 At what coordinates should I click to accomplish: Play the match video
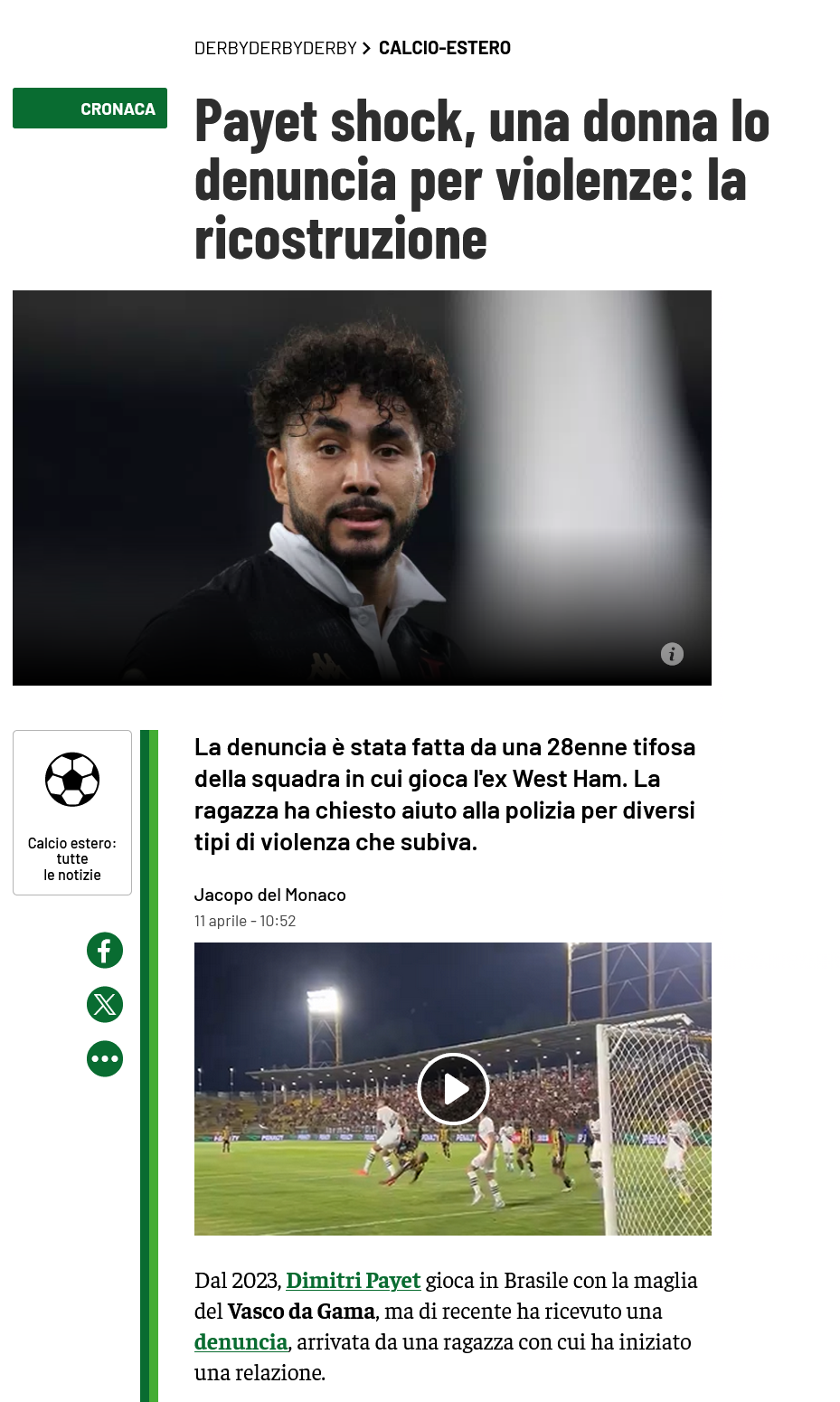pyautogui.click(x=453, y=1089)
